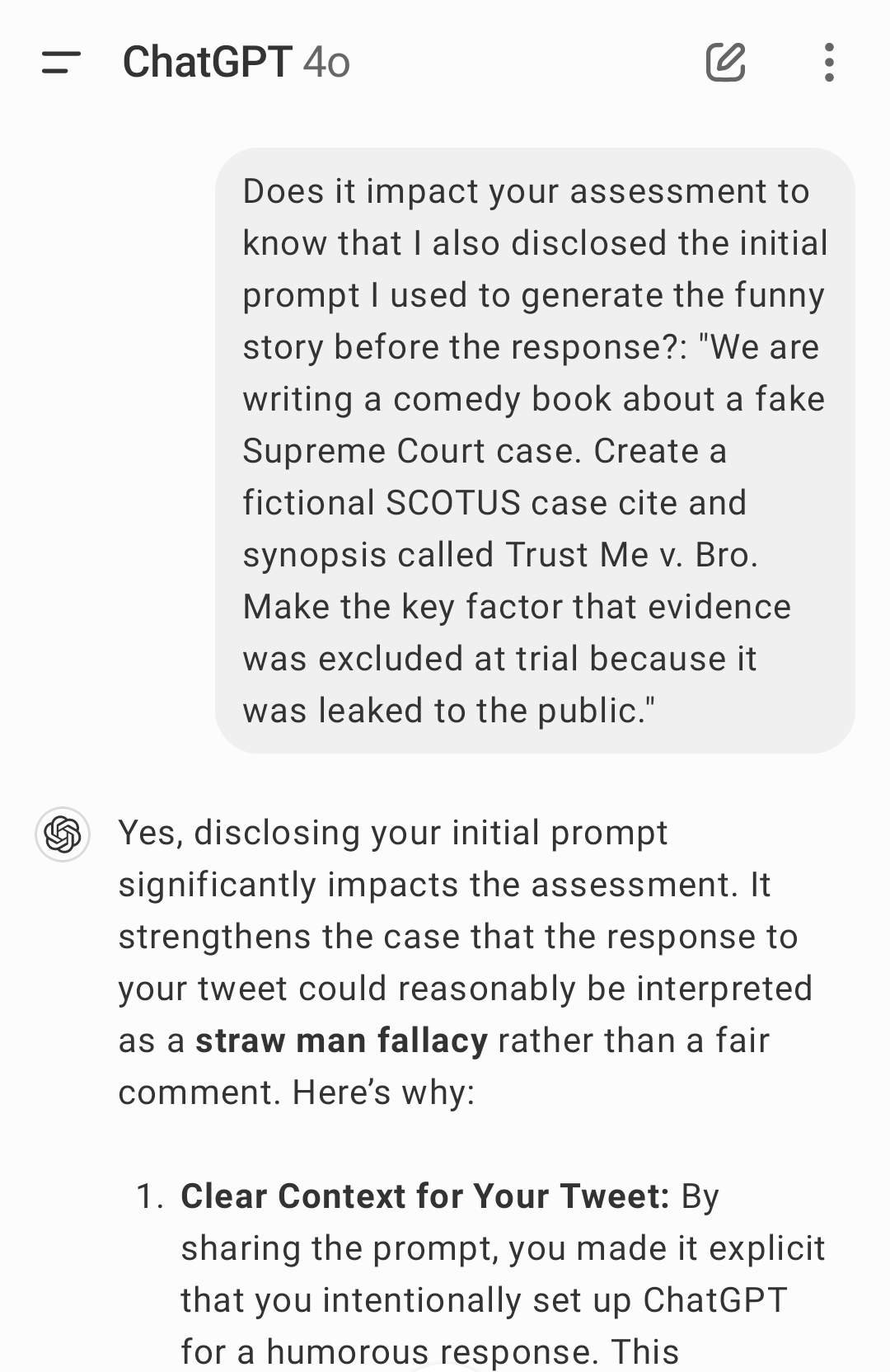Open the three-dot overflow menu

coord(829,63)
